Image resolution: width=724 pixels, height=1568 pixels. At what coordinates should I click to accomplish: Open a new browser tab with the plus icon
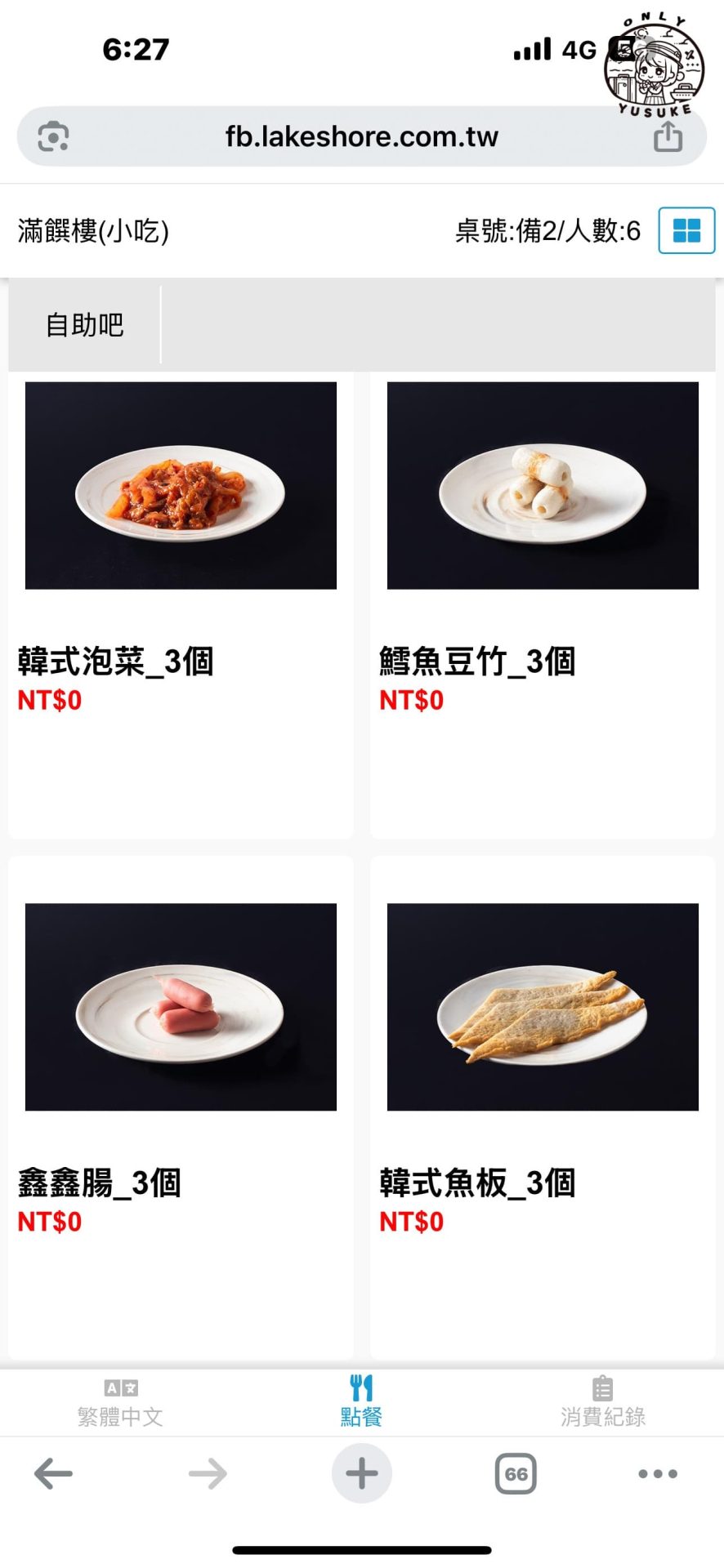[x=362, y=1473]
